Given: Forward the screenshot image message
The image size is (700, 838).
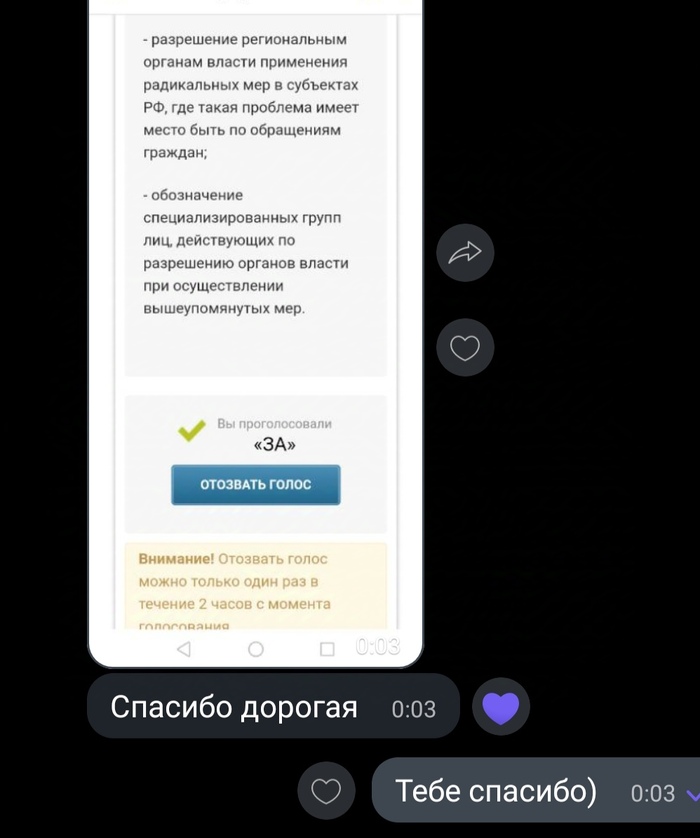Looking at the screenshot, I should [x=465, y=253].
